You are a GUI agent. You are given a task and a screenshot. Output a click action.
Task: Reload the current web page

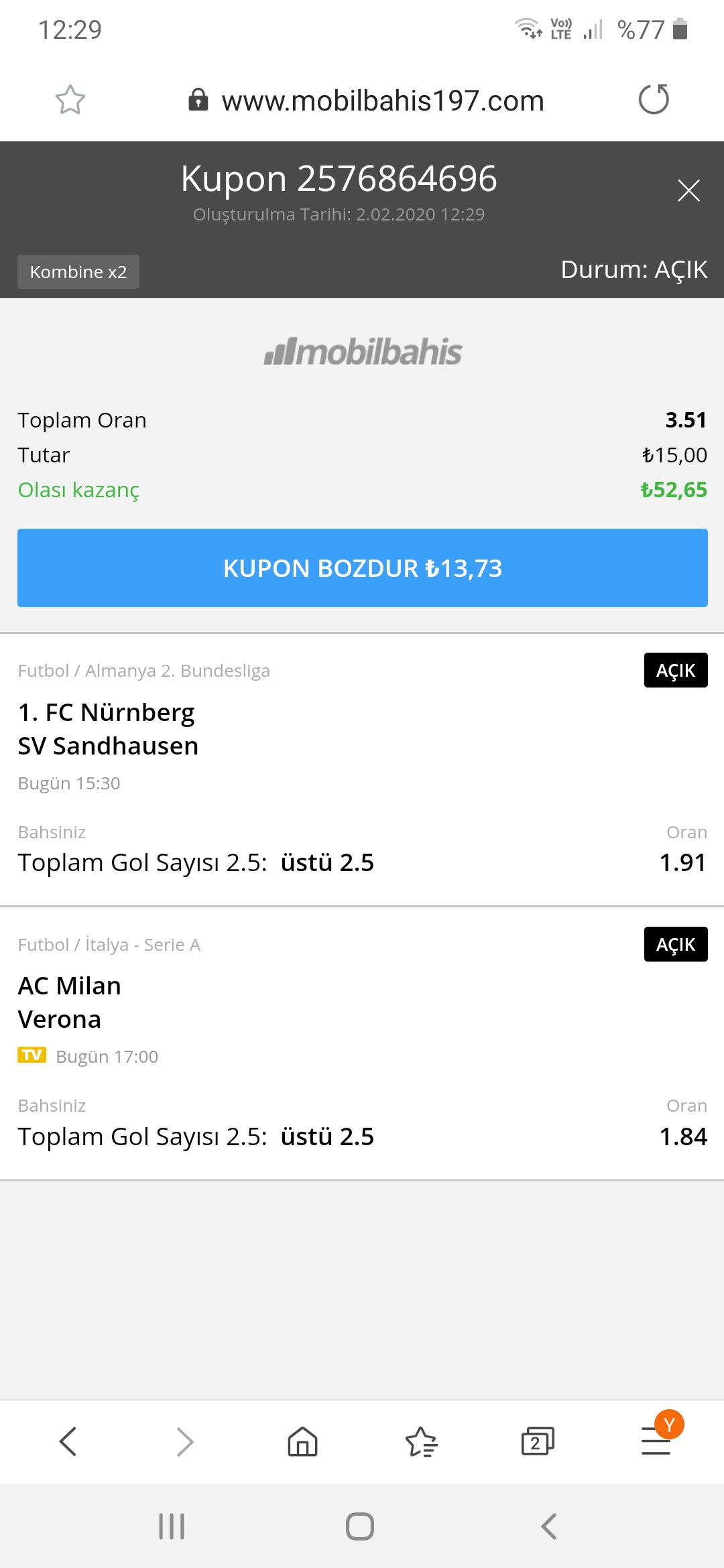654,100
